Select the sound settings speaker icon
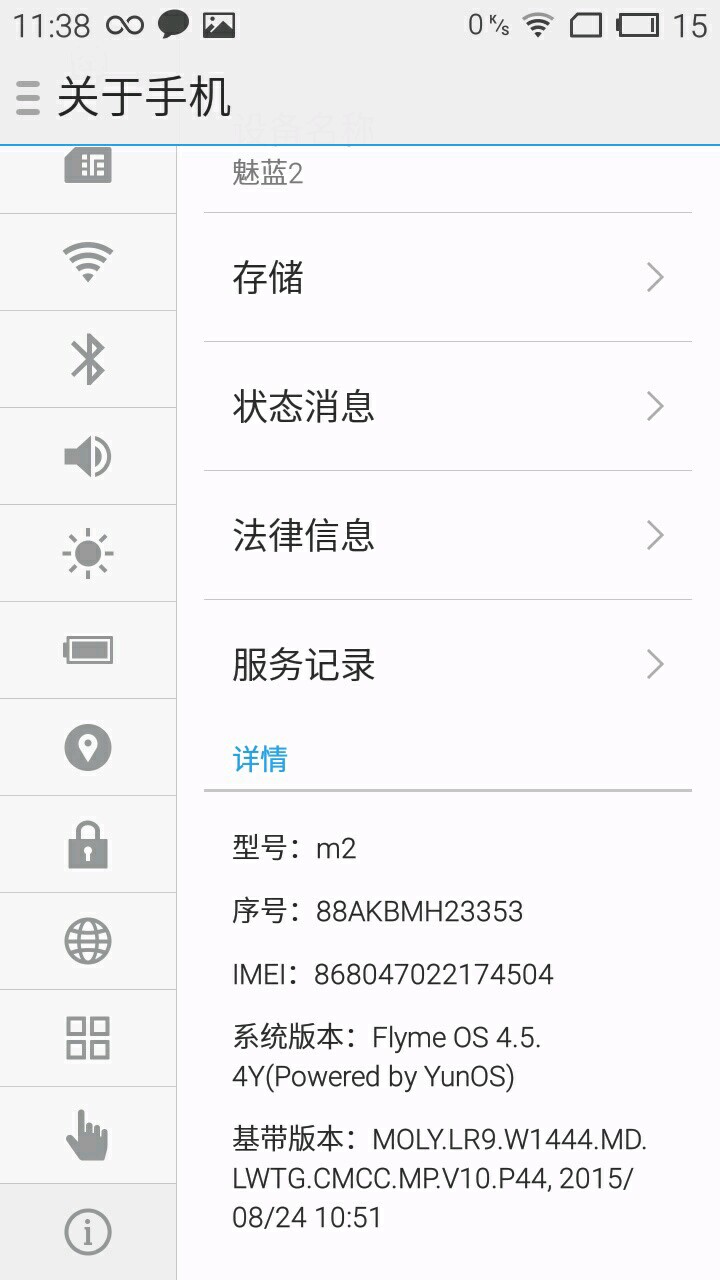Image resolution: width=720 pixels, height=1280 pixels. (88, 456)
